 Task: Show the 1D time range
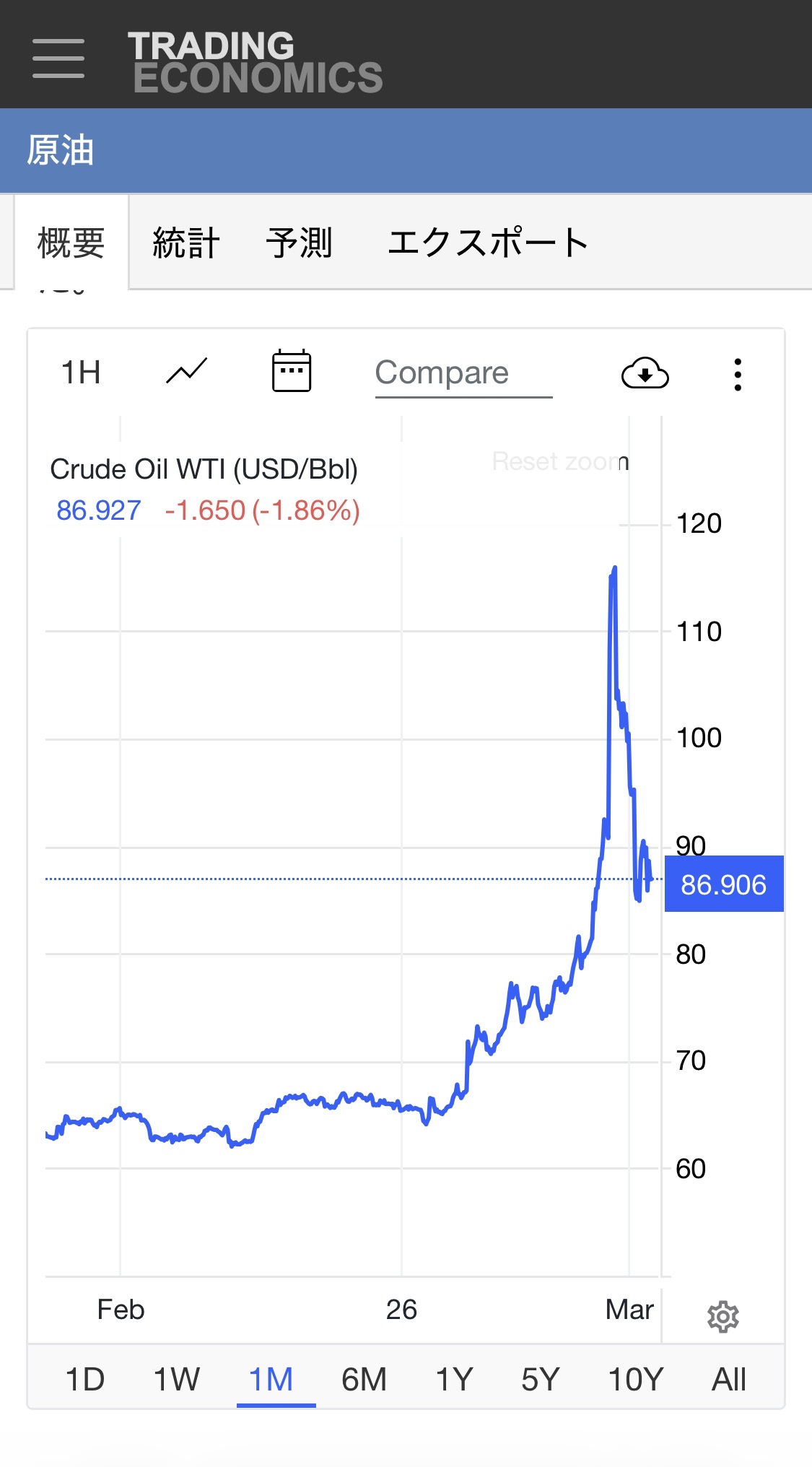point(85,1380)
